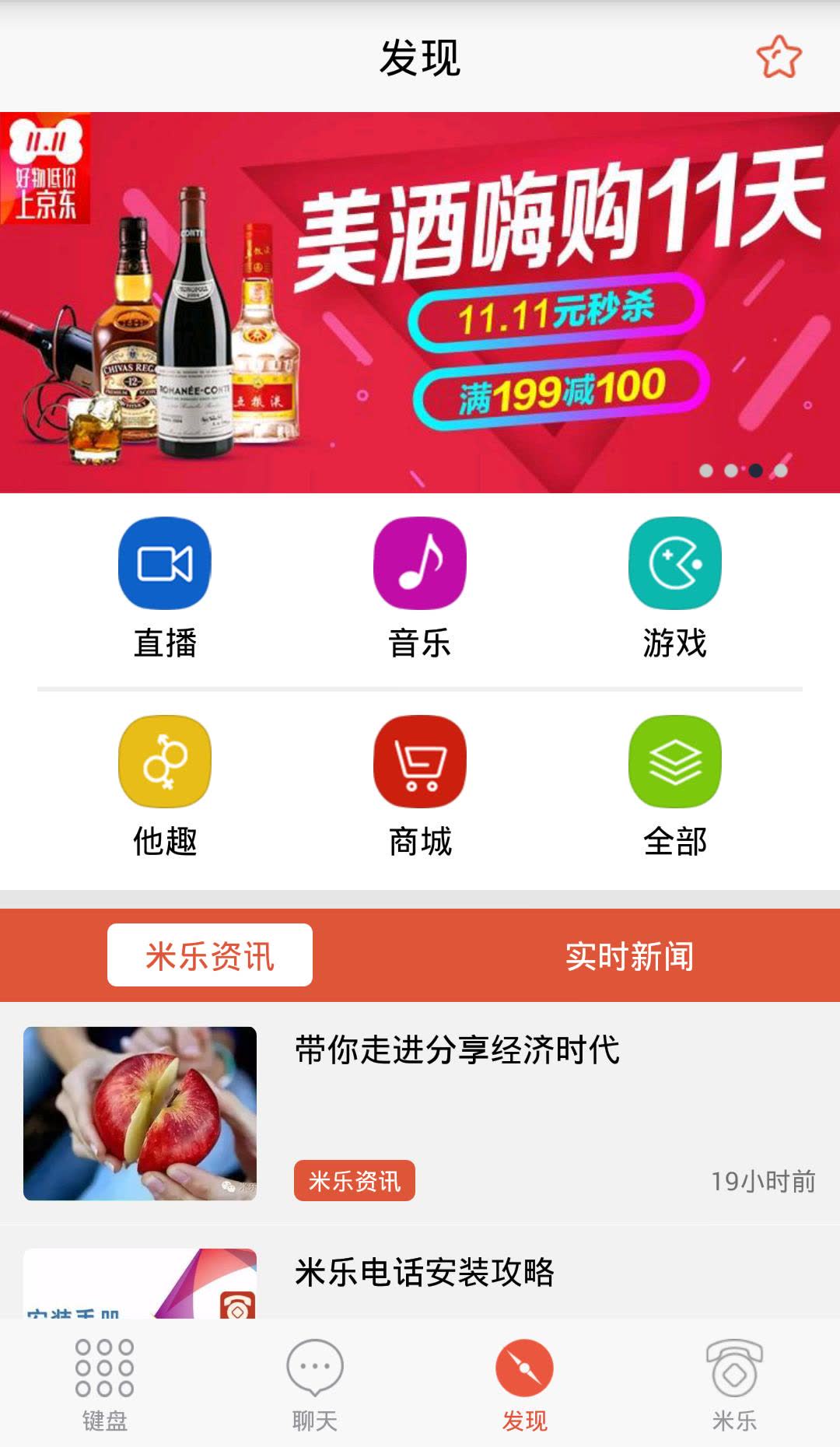Open the 全部 all services icon
Image resolution: width=840 pixels, height=1447 pixels.
coord(674,762)
